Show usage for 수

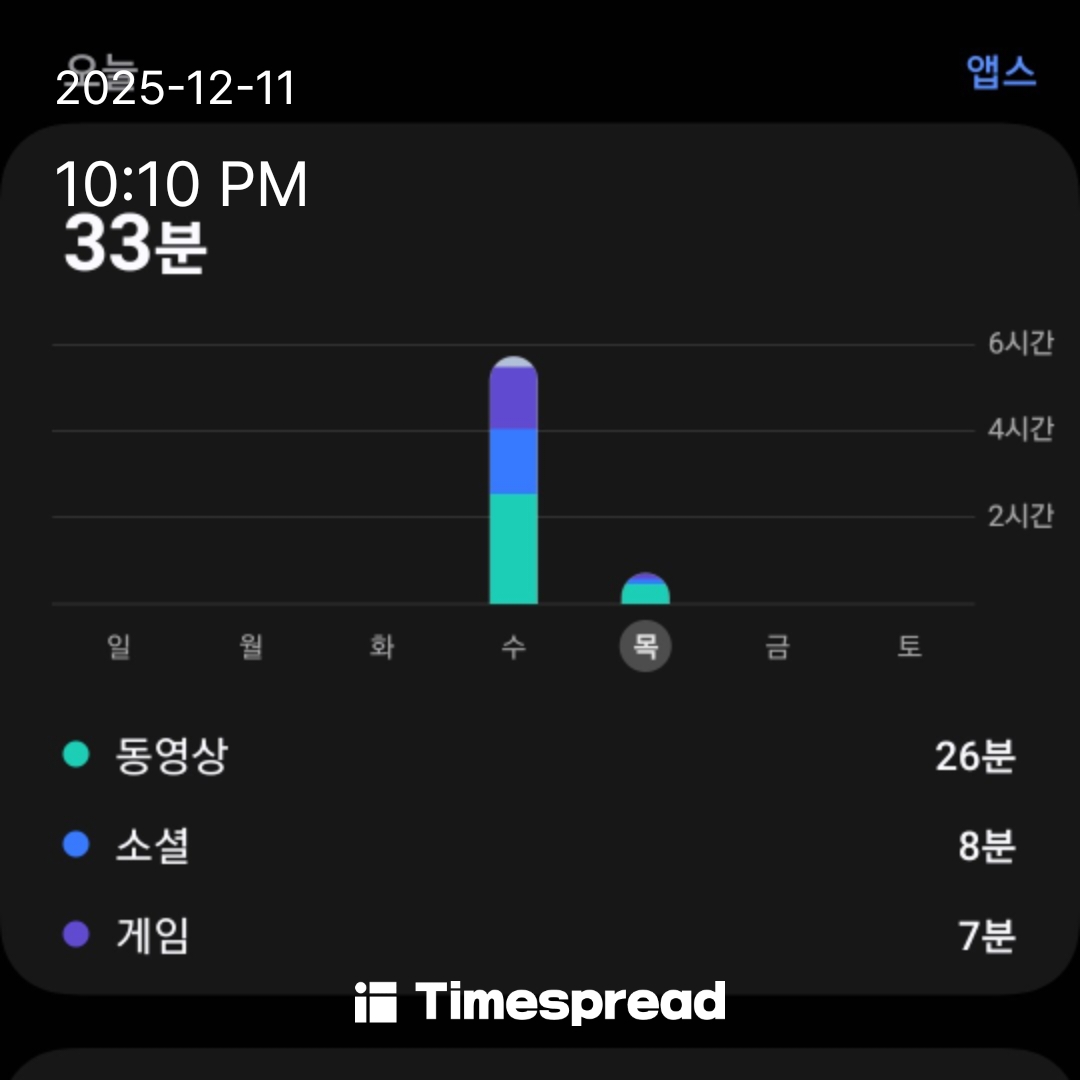point(513,647)
